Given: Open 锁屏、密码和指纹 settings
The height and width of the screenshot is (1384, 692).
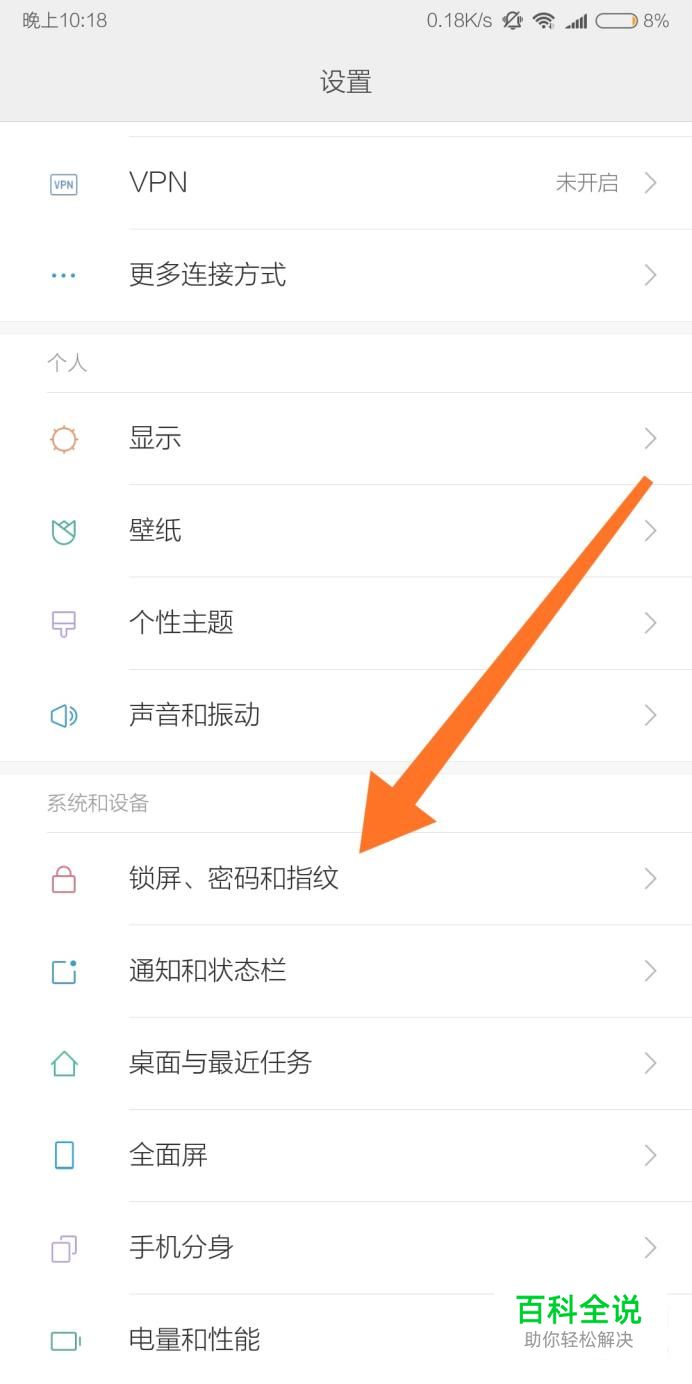Looking at the screenshot, I should tap(233, 879).
